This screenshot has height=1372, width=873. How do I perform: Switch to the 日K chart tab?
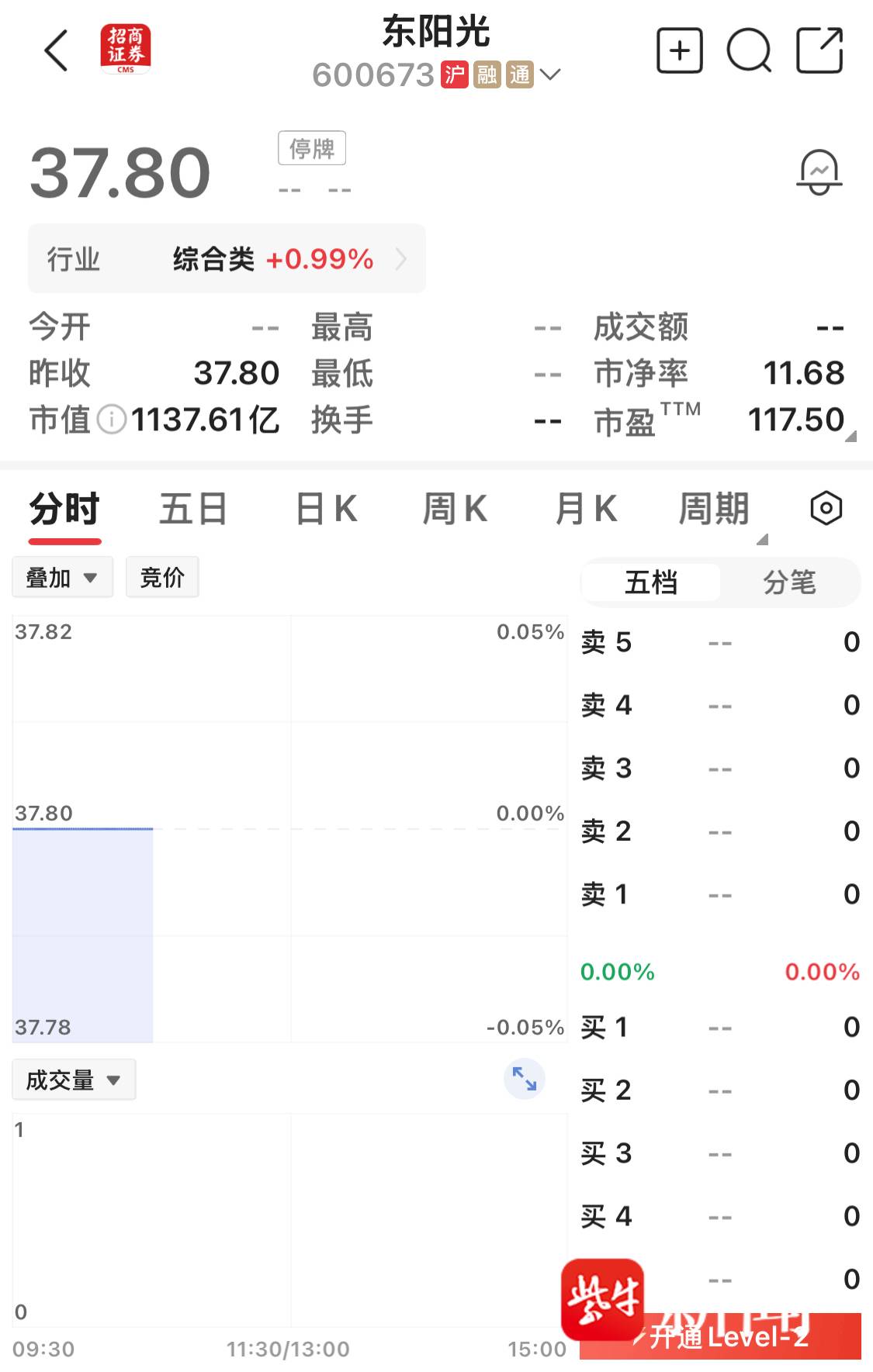pos(327,510)
